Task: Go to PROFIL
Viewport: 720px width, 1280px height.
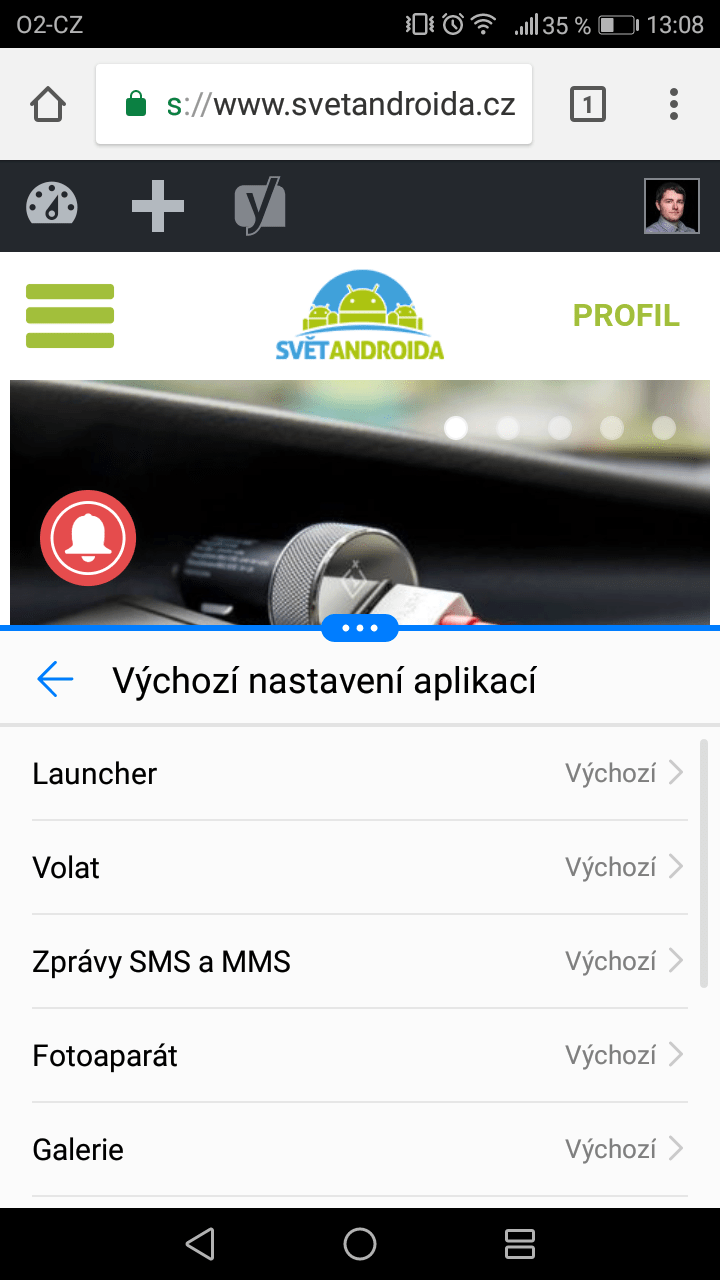Action: 626,316
